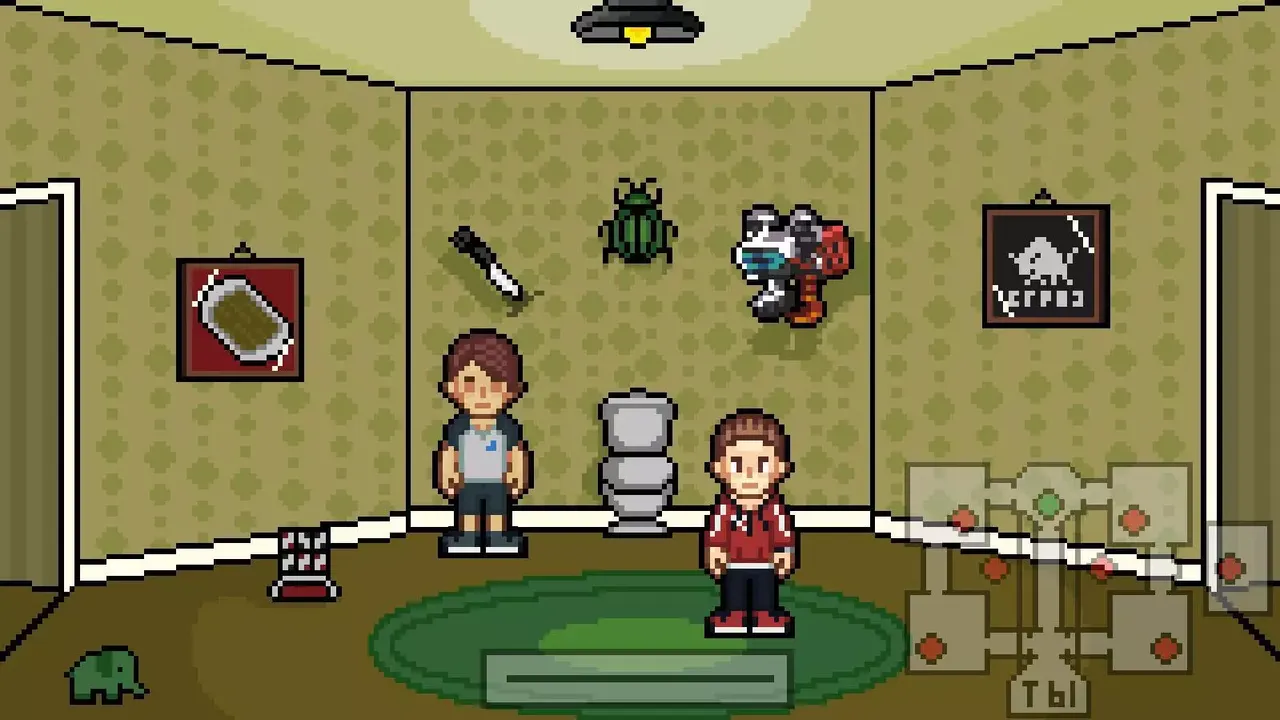Open the room minimap
Image resolution: width=1280 pixels, height=720 pixels.
(1047, 570)
